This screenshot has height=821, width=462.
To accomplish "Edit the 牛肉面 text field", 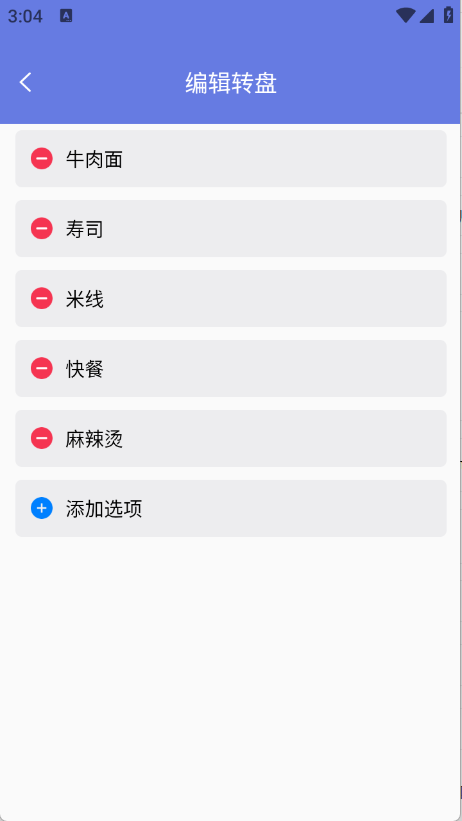I will [x=249, y=159].
